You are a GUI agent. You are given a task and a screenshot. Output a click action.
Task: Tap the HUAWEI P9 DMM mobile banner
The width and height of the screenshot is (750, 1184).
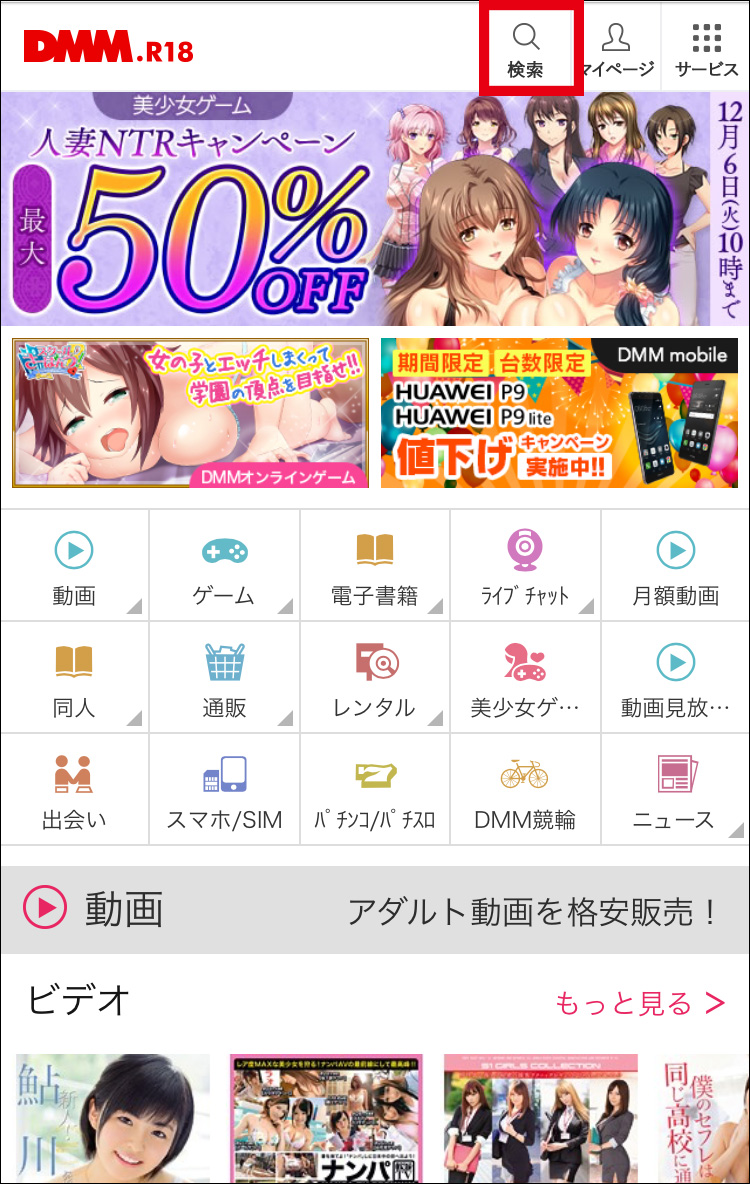pos(560,412)
